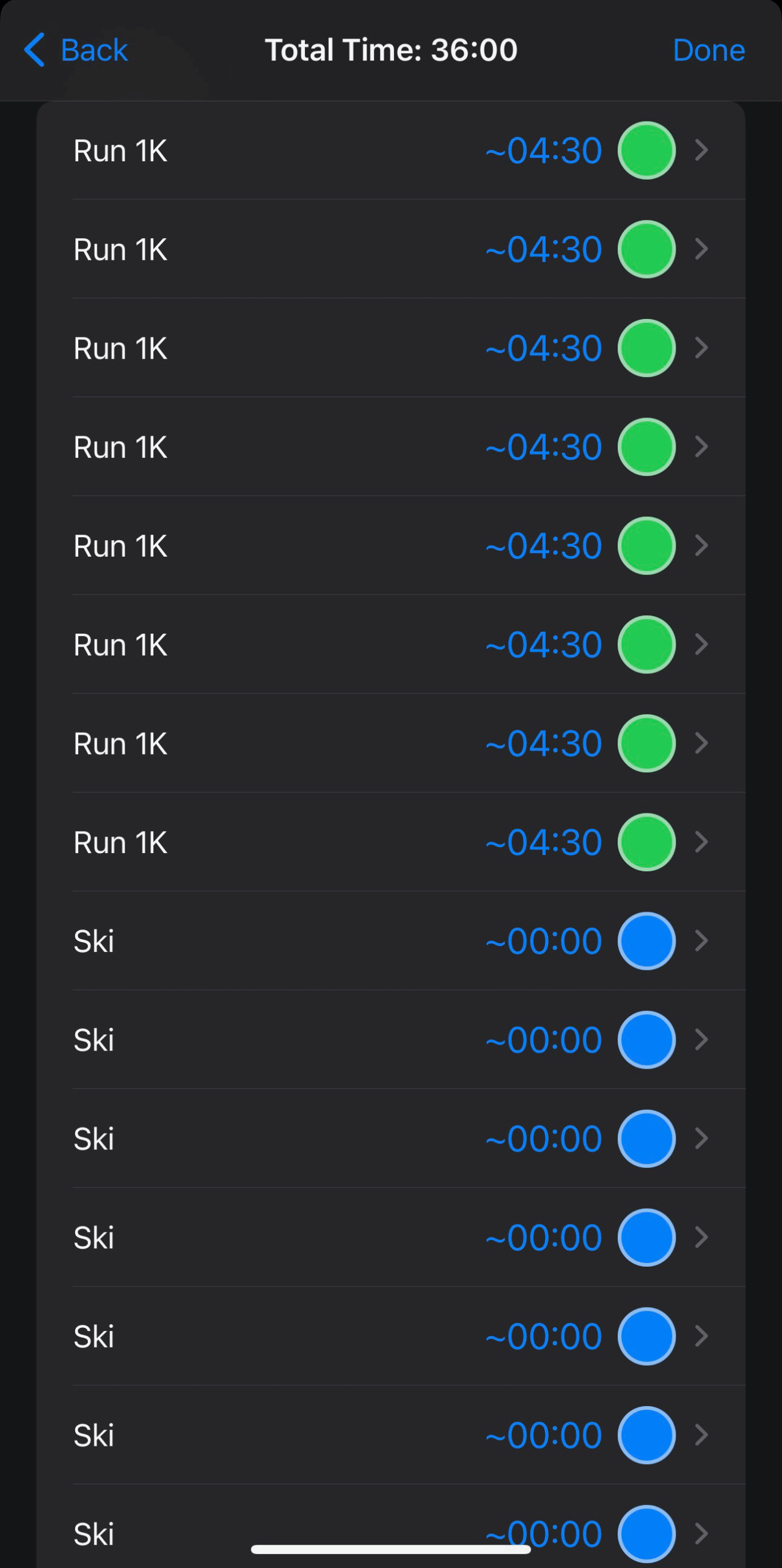Tap the blue status circle on the first Ski interval

click(646, 941)
